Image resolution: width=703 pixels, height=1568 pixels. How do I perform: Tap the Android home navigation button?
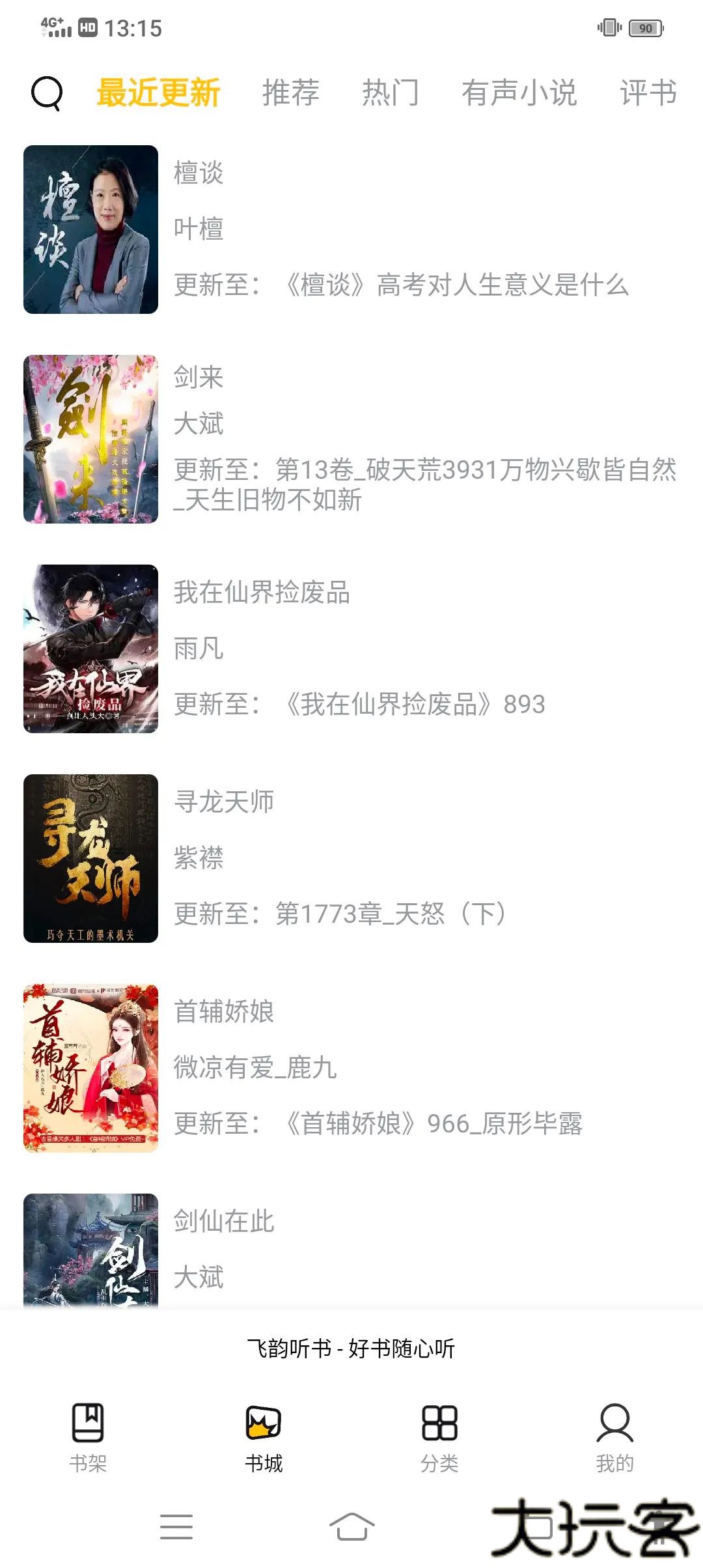(351, 1527)
